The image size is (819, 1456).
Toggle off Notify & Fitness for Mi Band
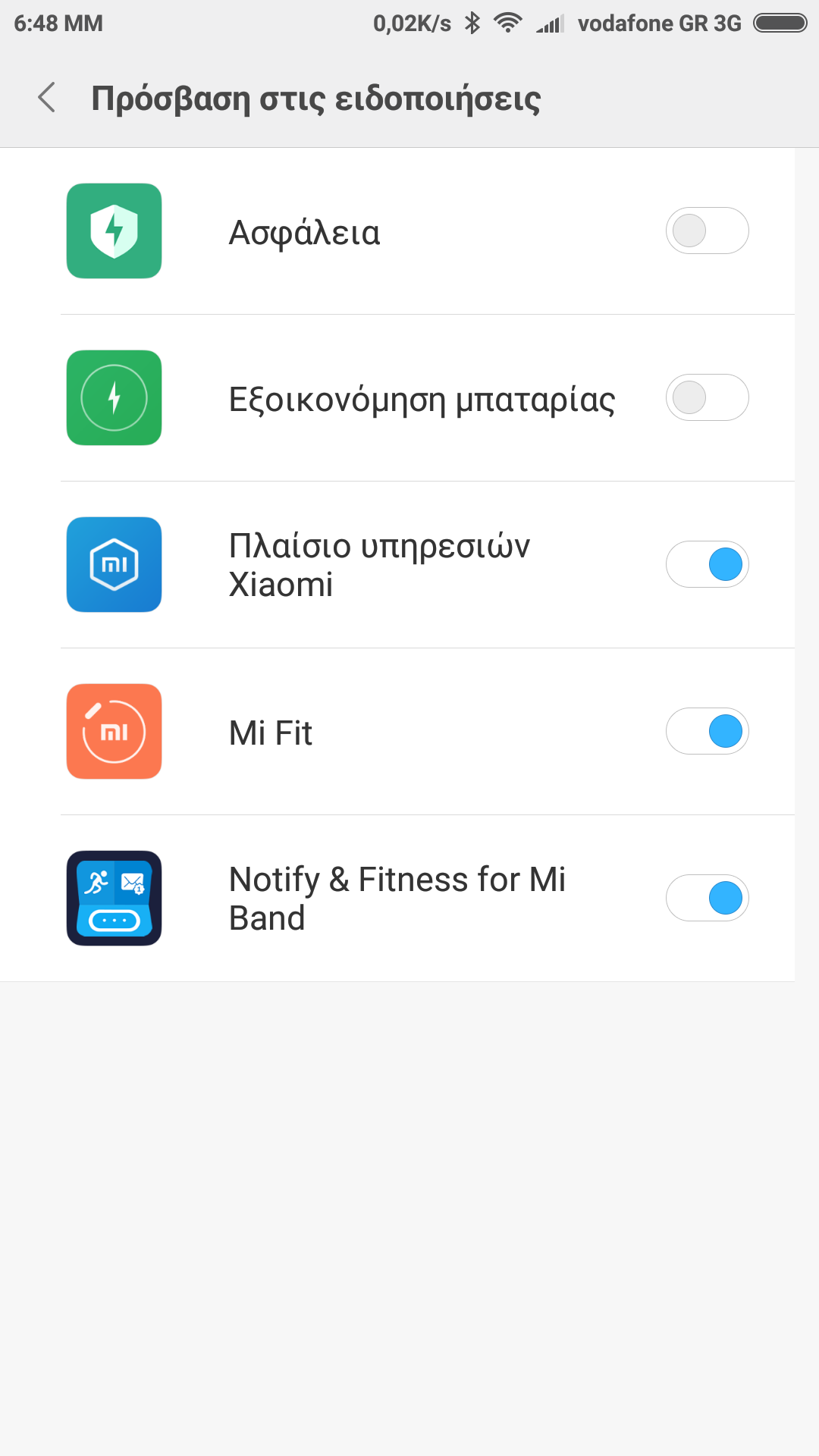[707, 898]
